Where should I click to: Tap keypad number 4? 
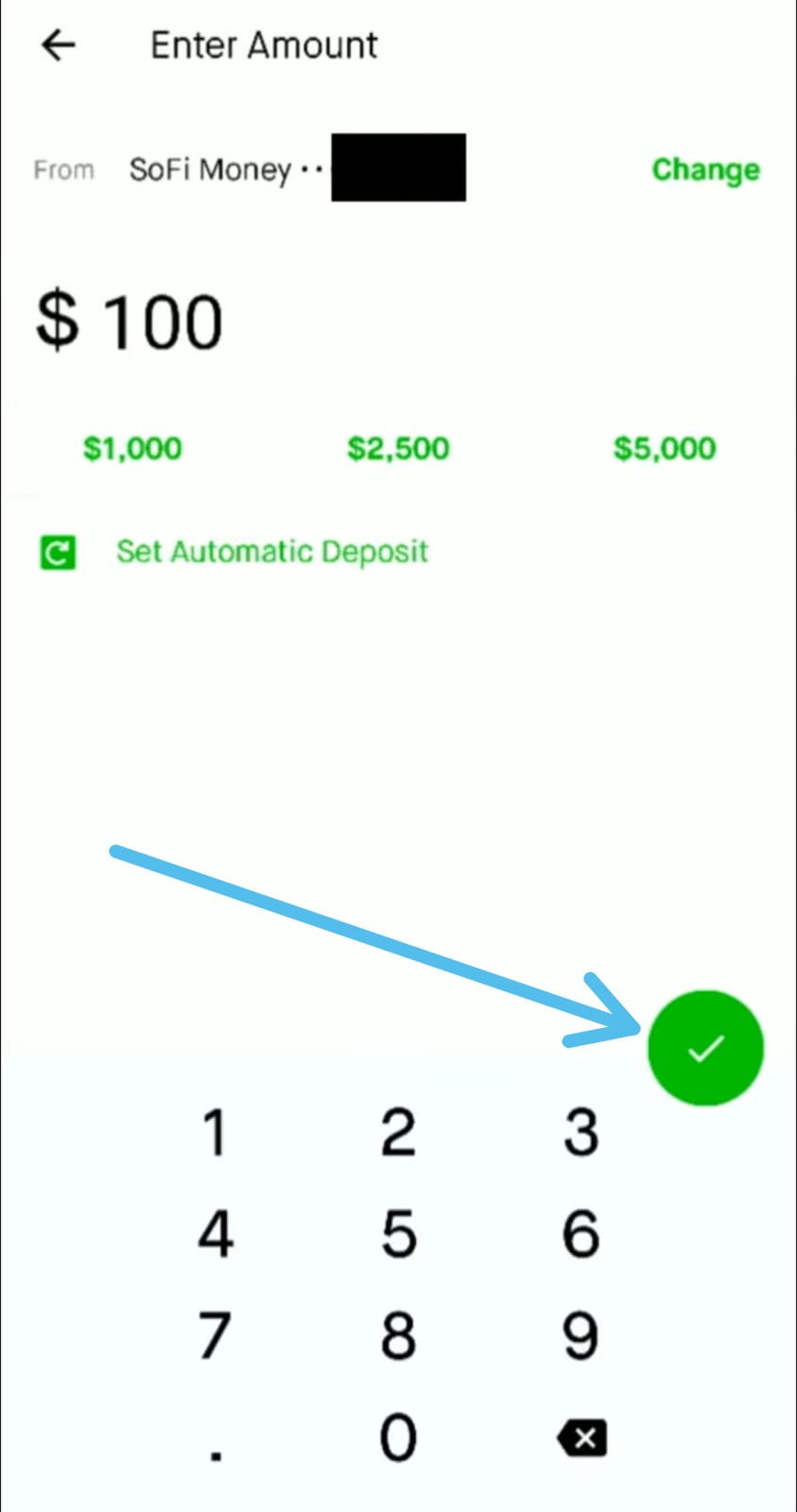click(216, 1234)
